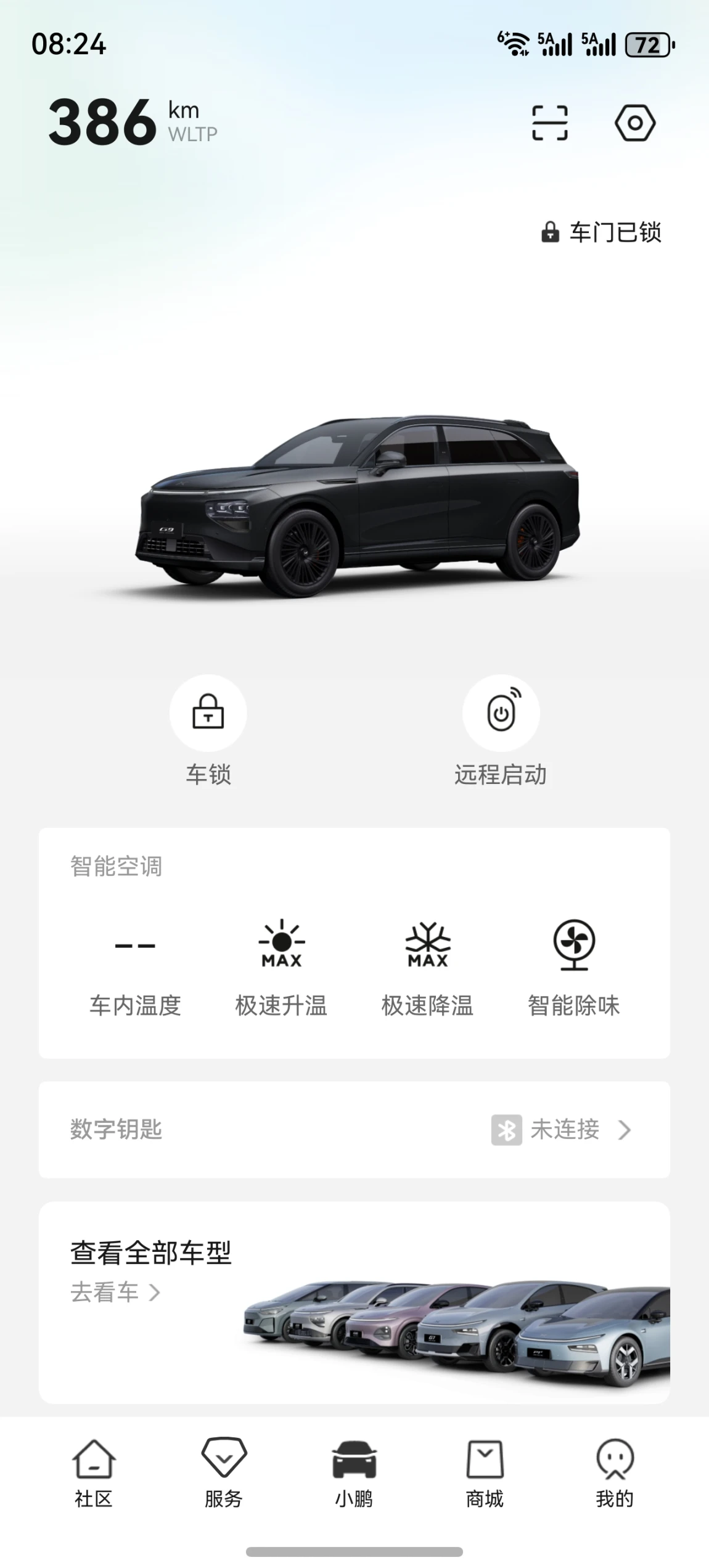
Task: Start the car with 远程启动
Action: click(501, 731)
